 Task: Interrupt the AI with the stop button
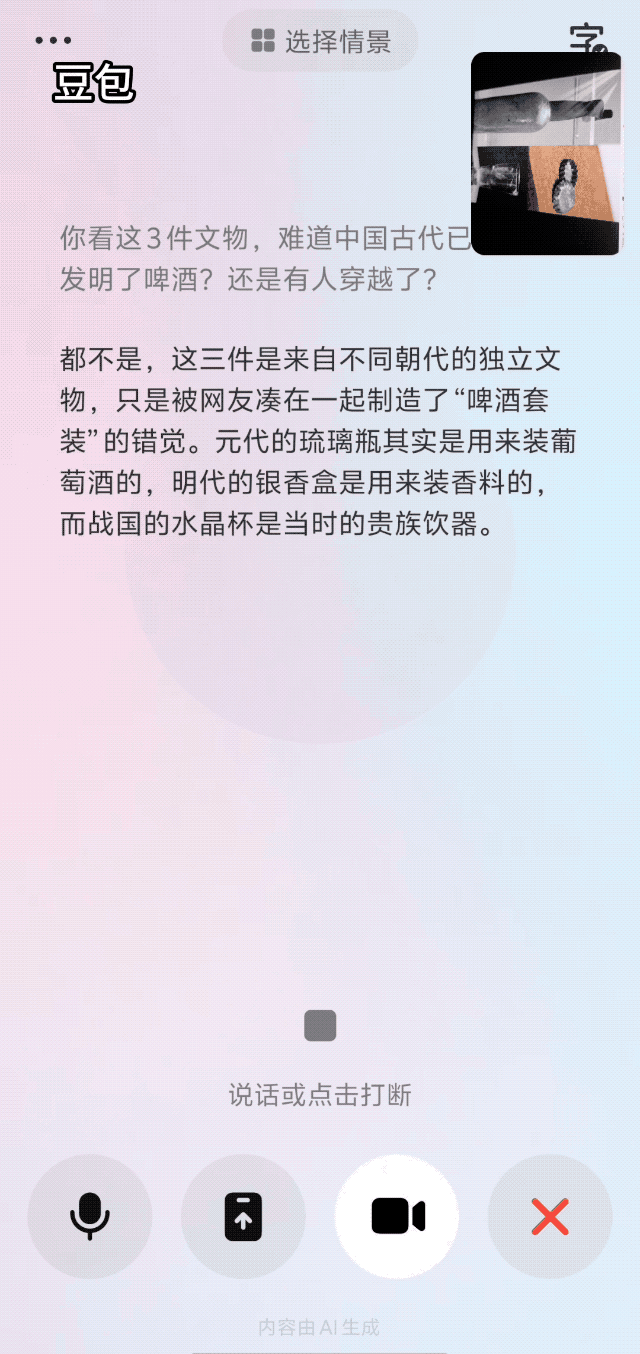(320, 1026)
